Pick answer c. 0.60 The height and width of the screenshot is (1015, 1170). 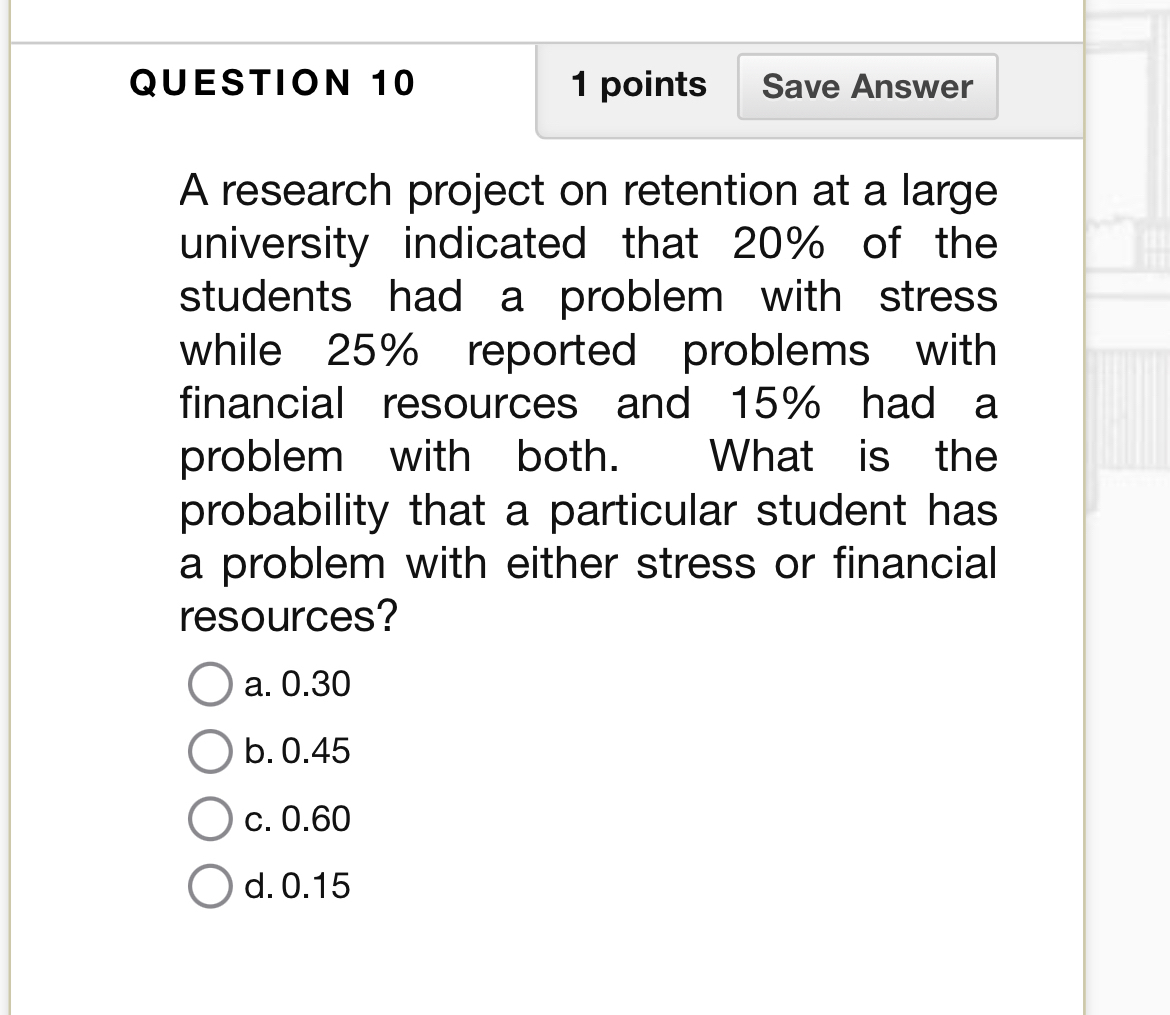tap(209, 820)
